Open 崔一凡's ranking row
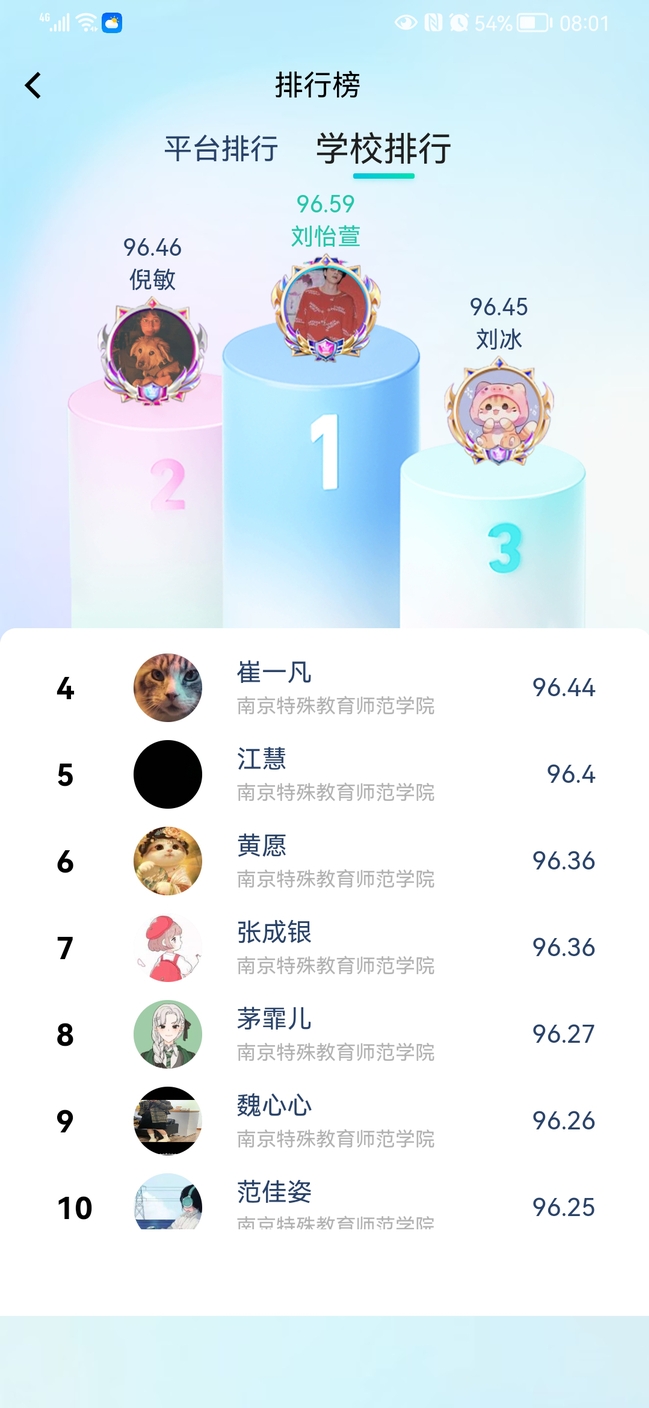The image size is (649, 1408). (x=324, y=688)
